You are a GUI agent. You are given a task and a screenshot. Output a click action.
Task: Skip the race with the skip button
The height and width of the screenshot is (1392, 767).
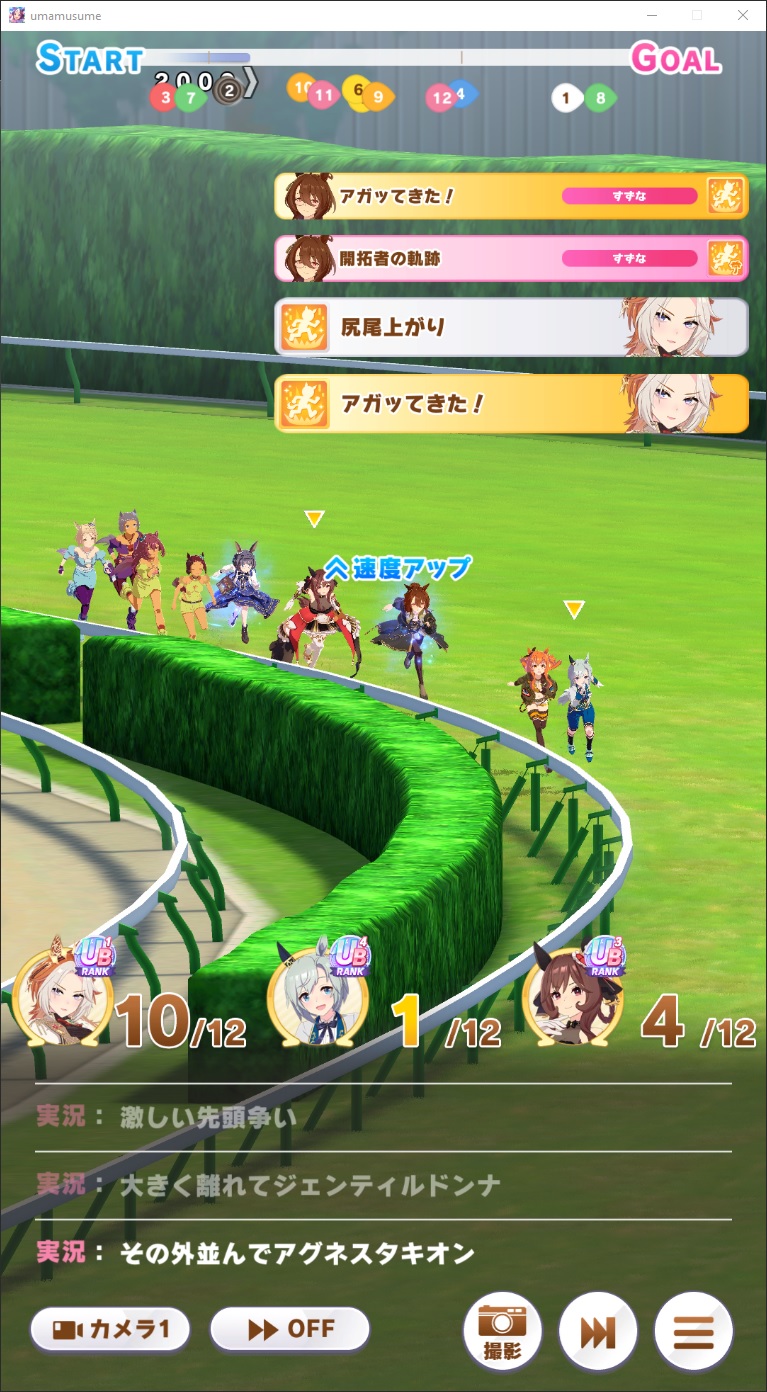coord(598,1332)
